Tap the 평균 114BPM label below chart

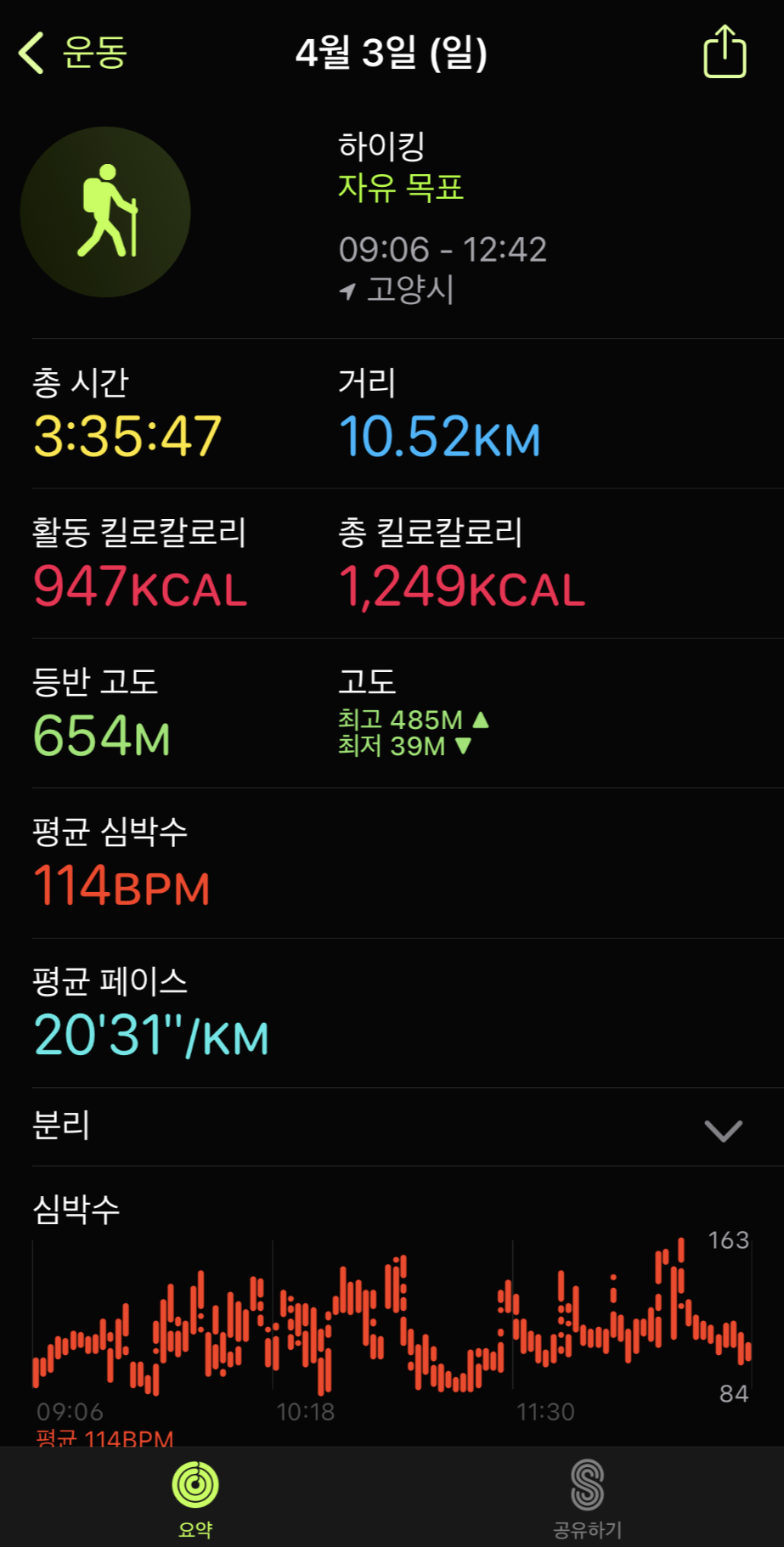point(102,1439)
